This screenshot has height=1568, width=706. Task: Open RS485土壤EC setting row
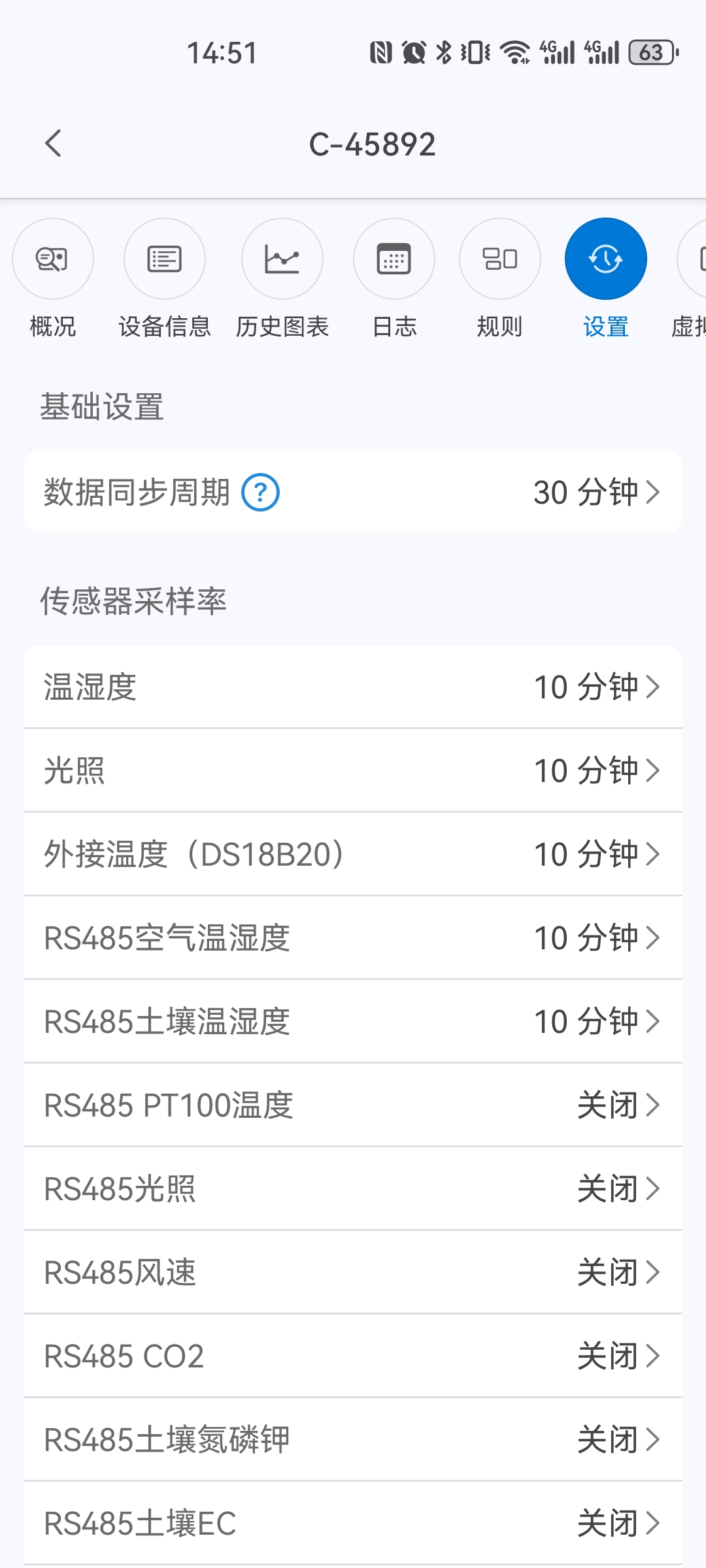[x=353, y=1523]
